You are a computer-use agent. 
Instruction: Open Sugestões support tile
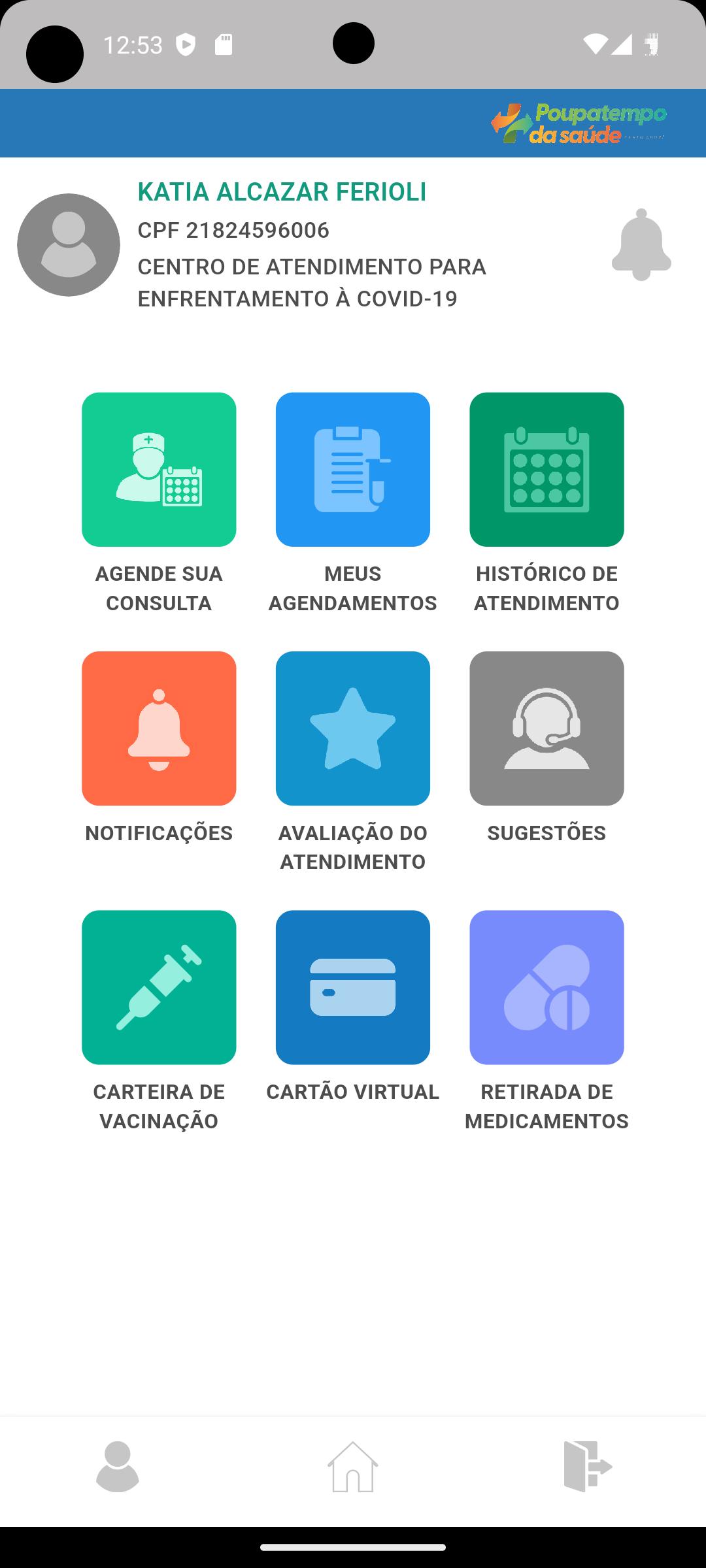point(546,728)
